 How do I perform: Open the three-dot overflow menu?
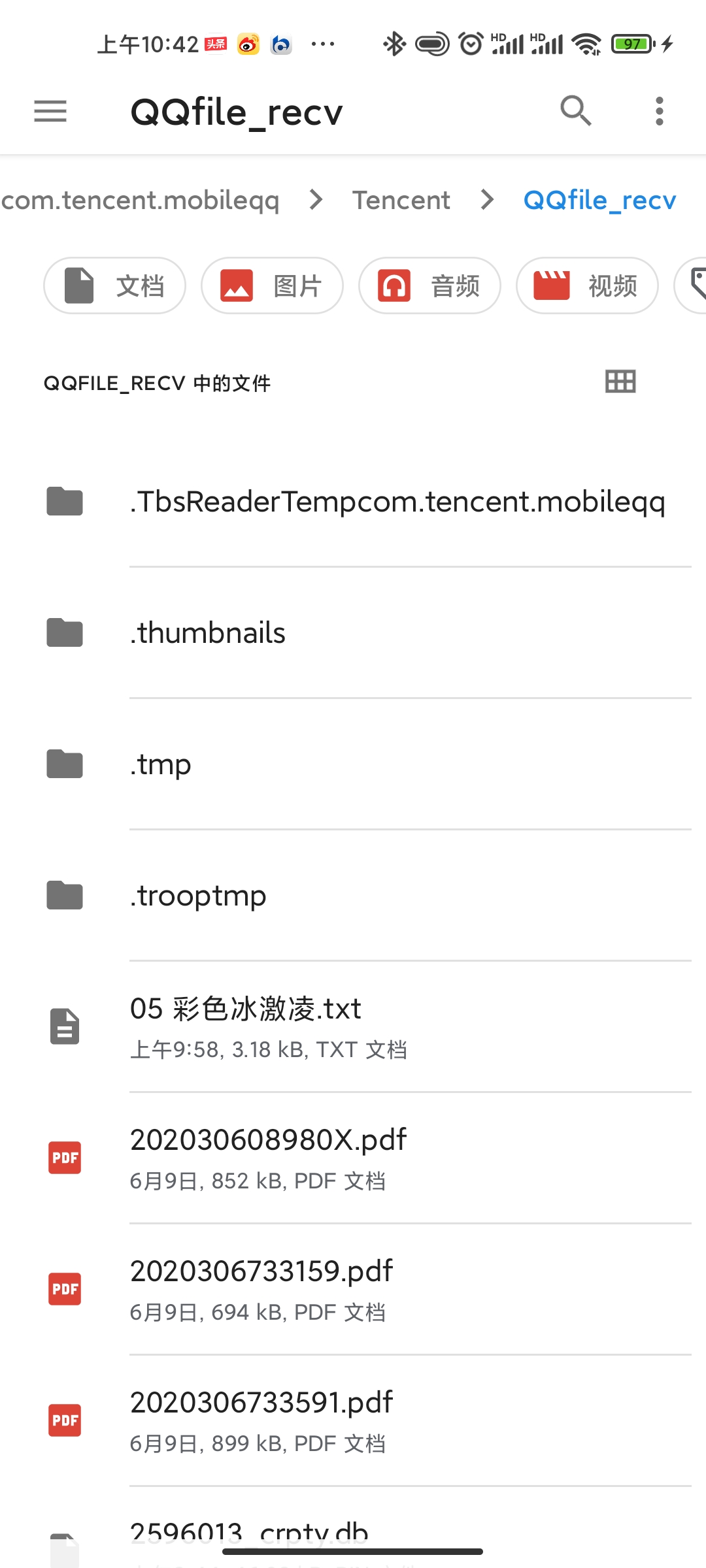pos(660,111)
